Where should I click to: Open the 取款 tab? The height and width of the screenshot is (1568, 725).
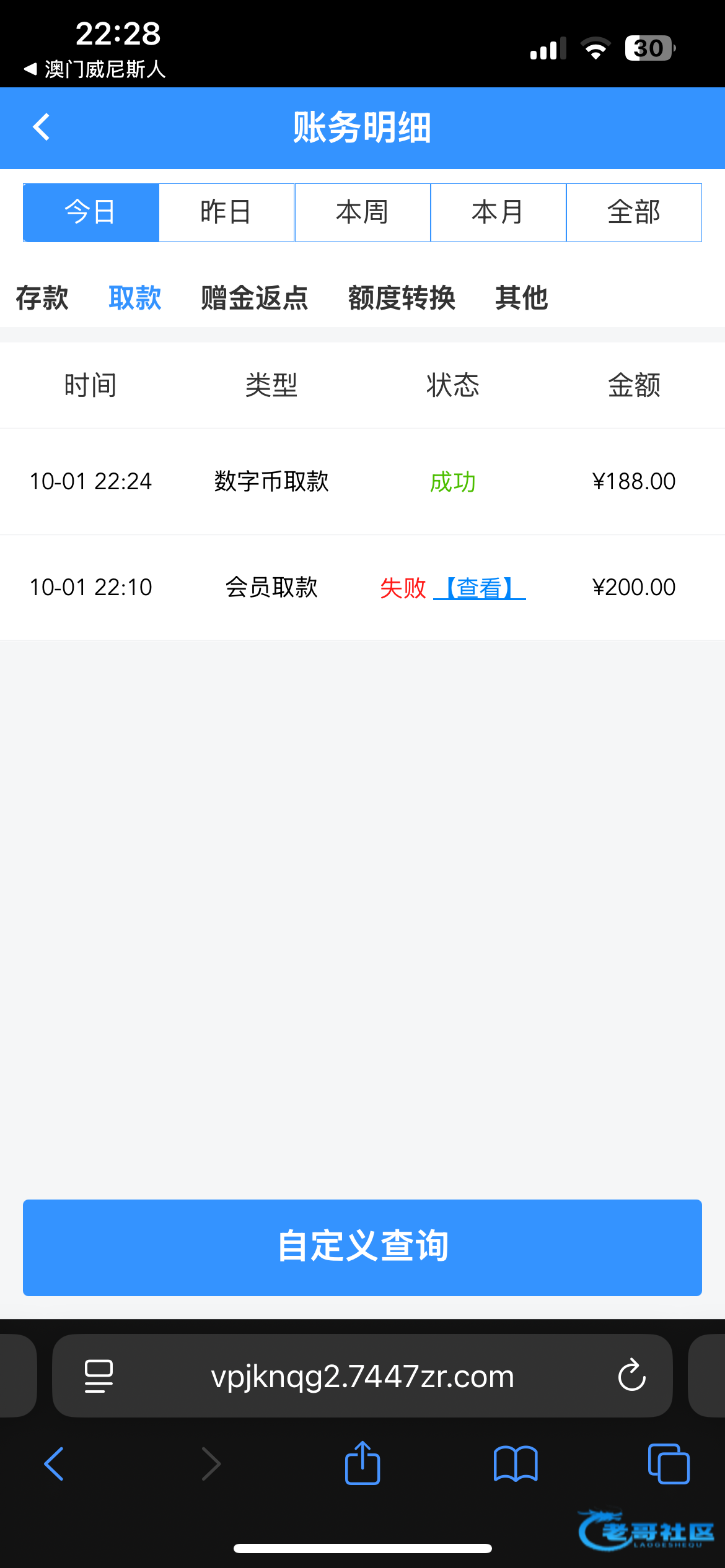click(135, 298)
